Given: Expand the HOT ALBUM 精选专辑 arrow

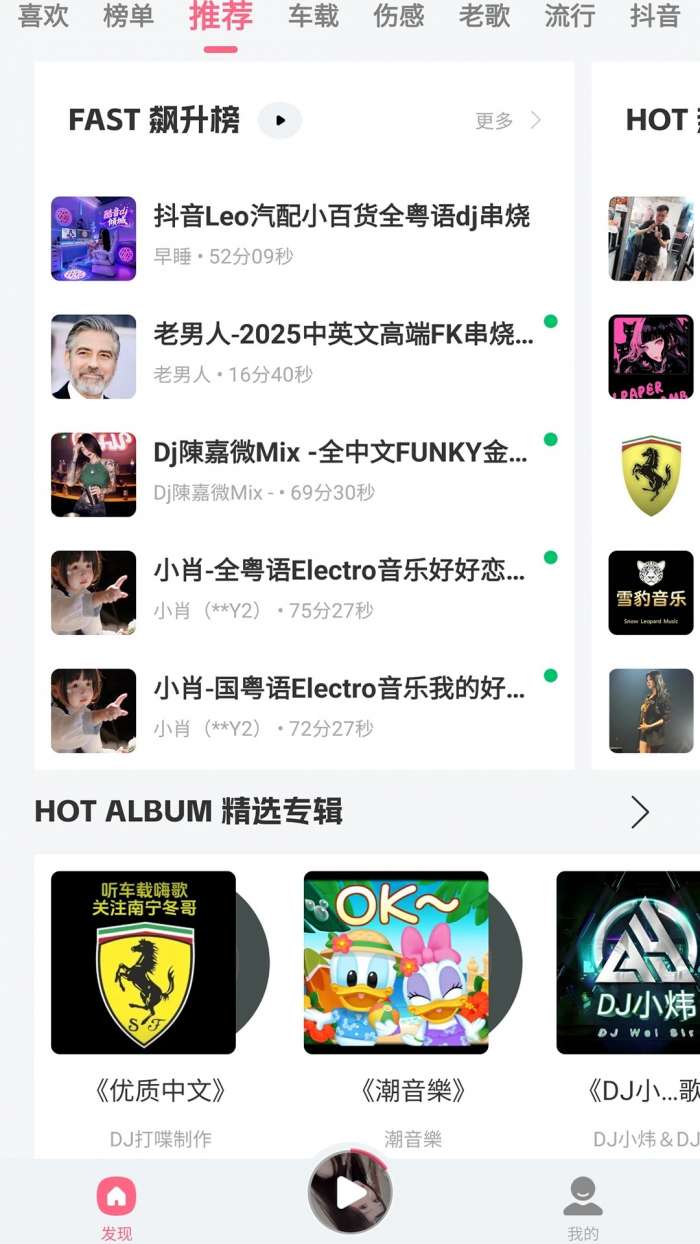Looking at the screenshot, I should (x=640, y=812).
